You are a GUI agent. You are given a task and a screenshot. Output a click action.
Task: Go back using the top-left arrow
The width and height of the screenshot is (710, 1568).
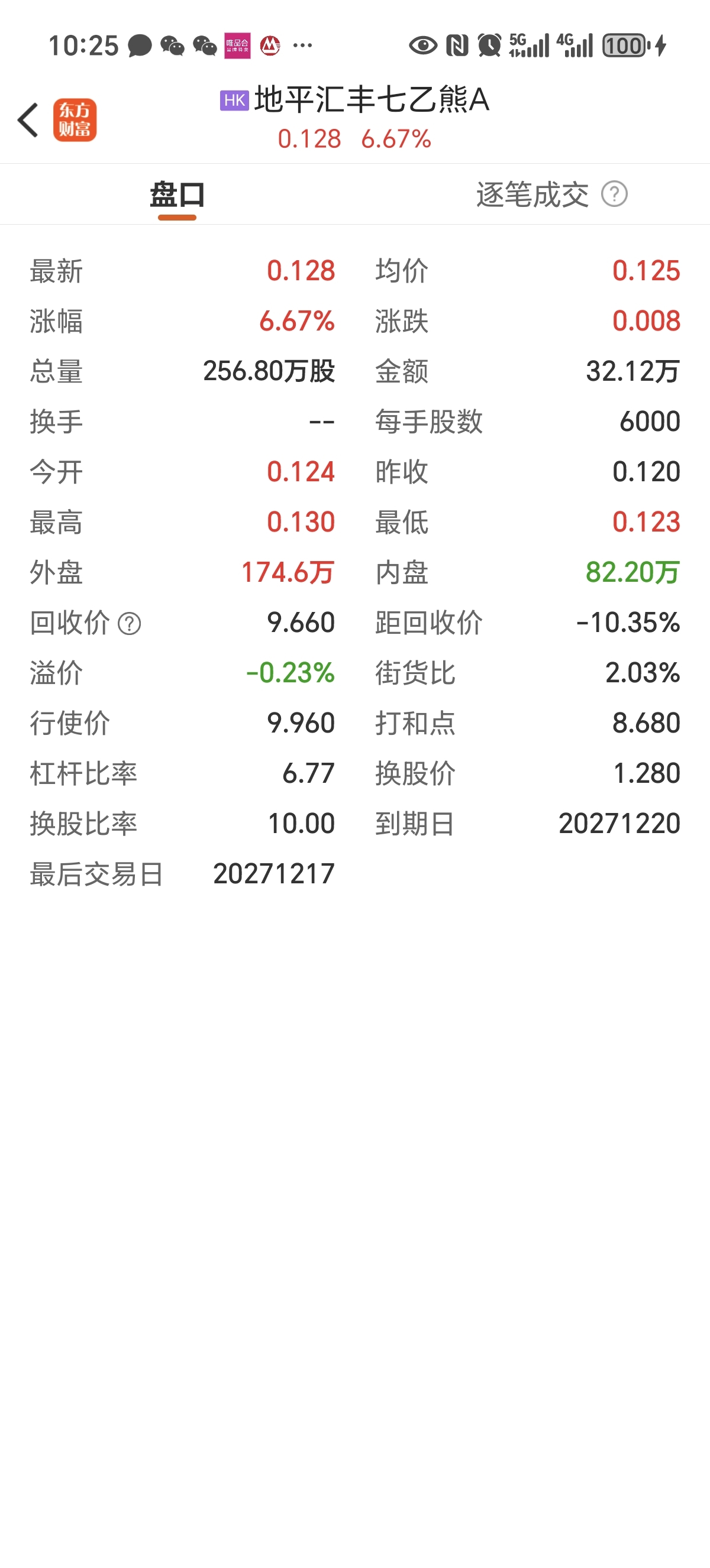click(28, 120)
